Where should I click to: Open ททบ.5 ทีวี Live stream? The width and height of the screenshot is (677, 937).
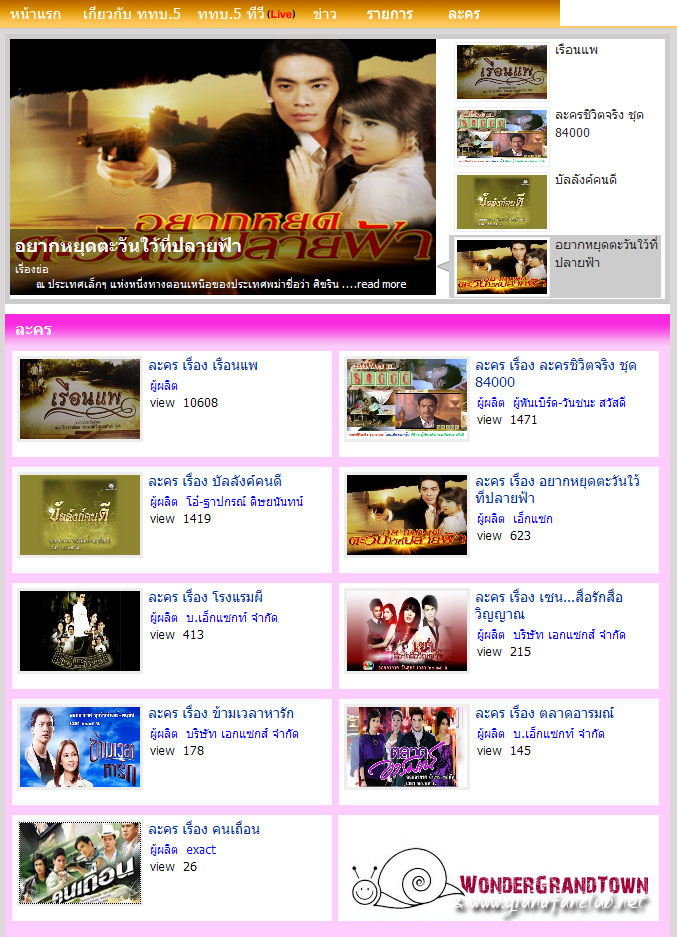(247, 14)
